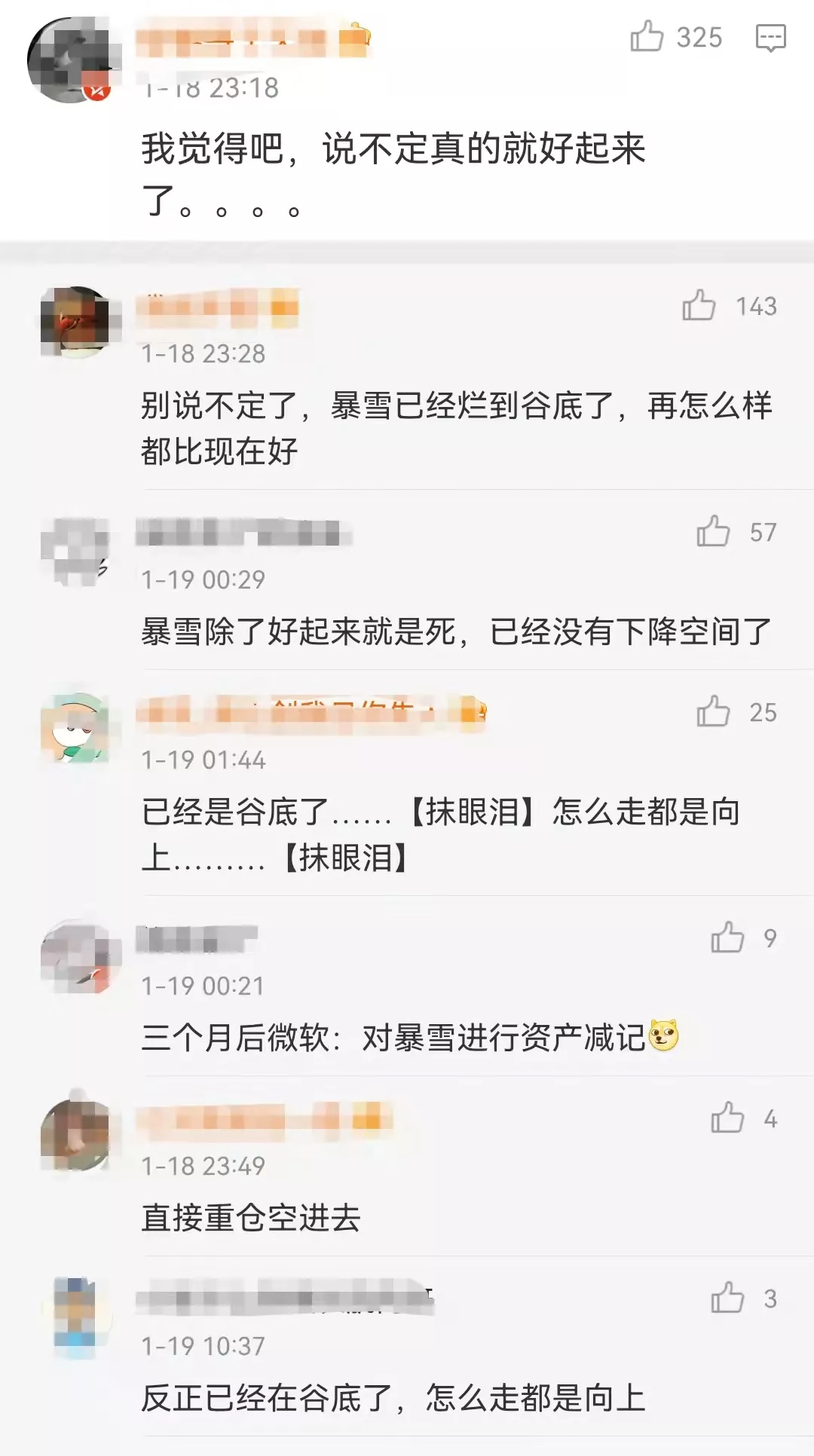Screen dimensions: 814x1456
Task: Open the avatar of the top commenter
Action: coord(73,60)
